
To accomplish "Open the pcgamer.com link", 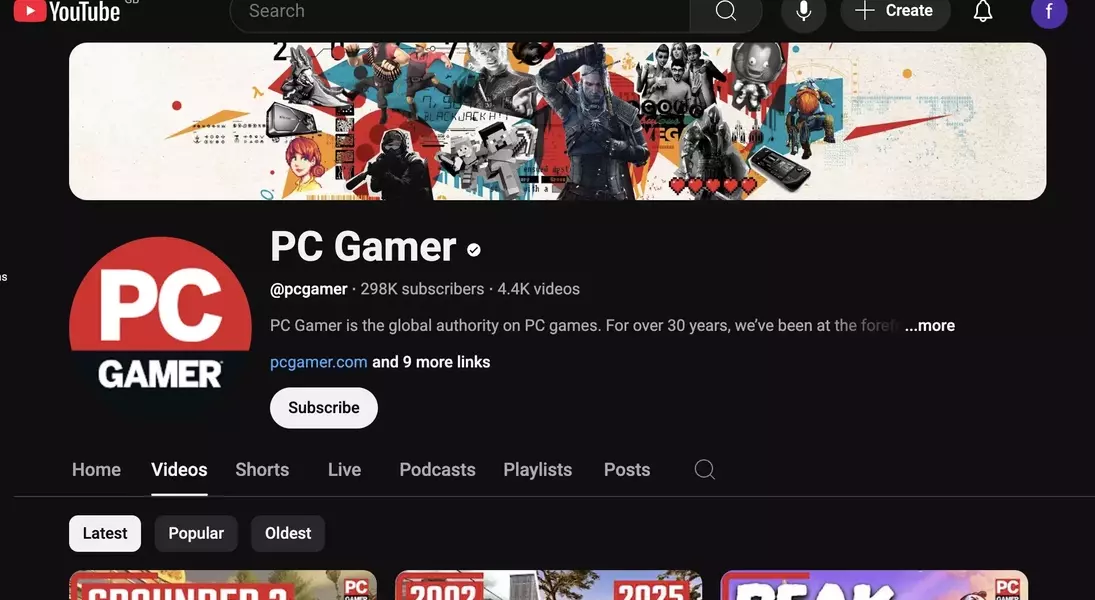I will tap(318, 362).
